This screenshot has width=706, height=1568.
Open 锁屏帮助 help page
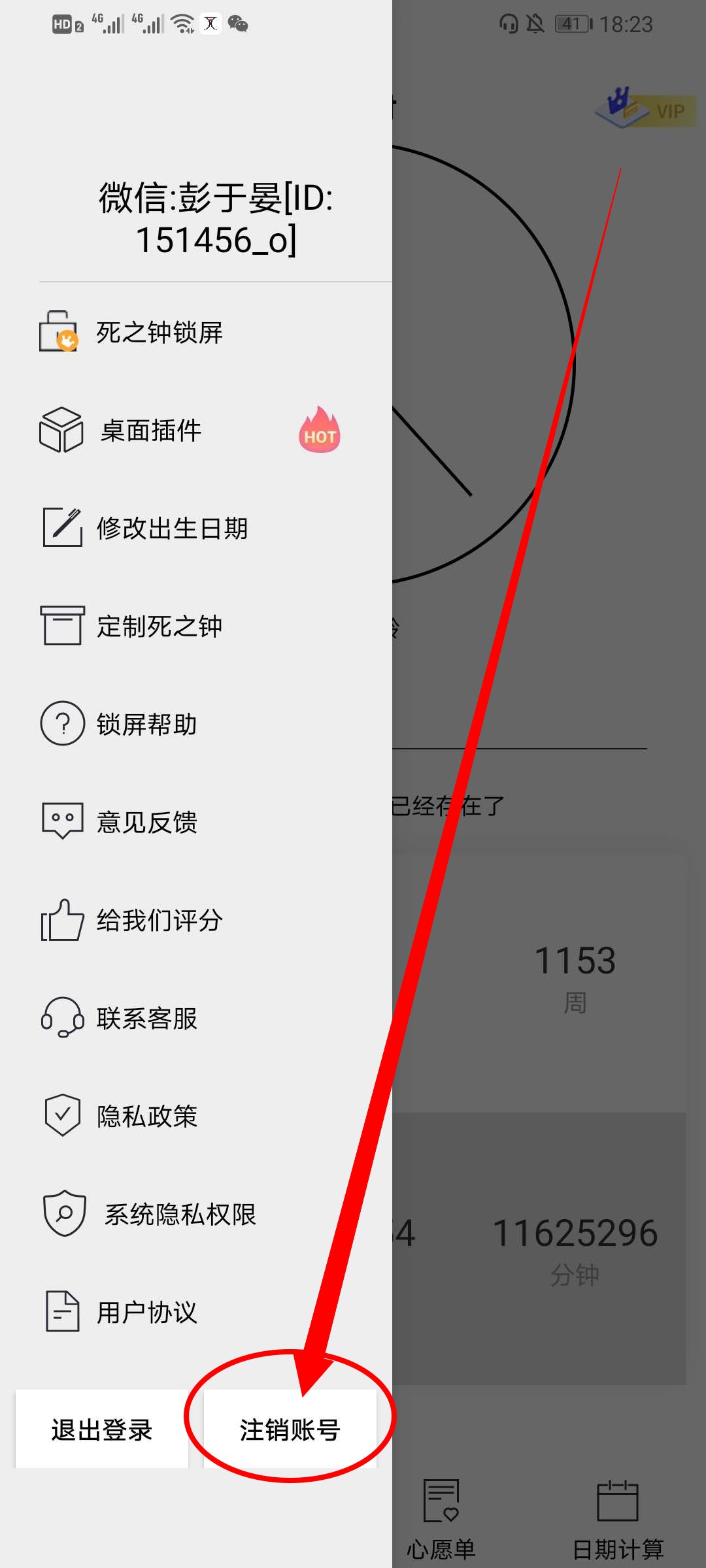coord(146,725)
